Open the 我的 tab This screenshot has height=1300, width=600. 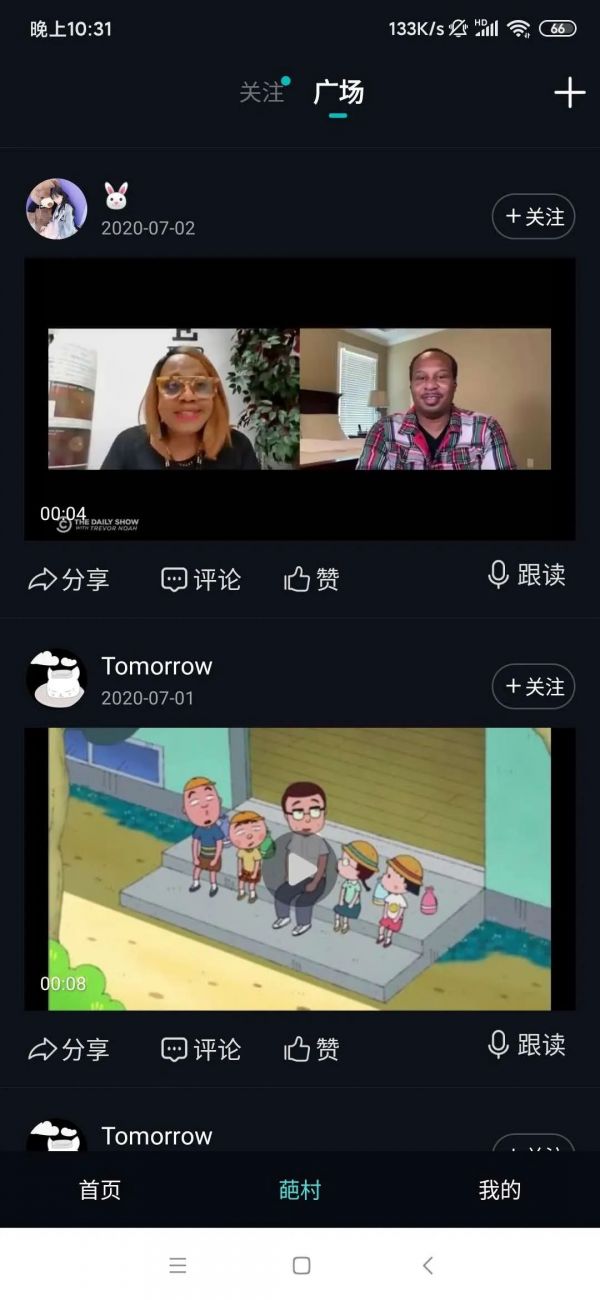499,1190
